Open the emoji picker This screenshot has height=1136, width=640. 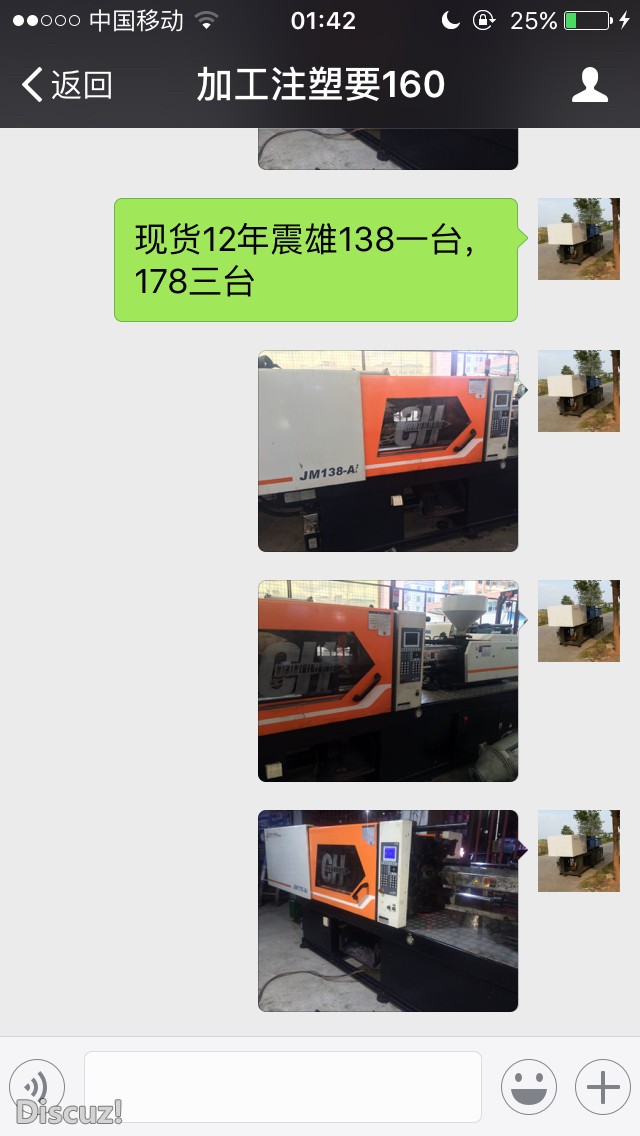[x=528, y=1087]
